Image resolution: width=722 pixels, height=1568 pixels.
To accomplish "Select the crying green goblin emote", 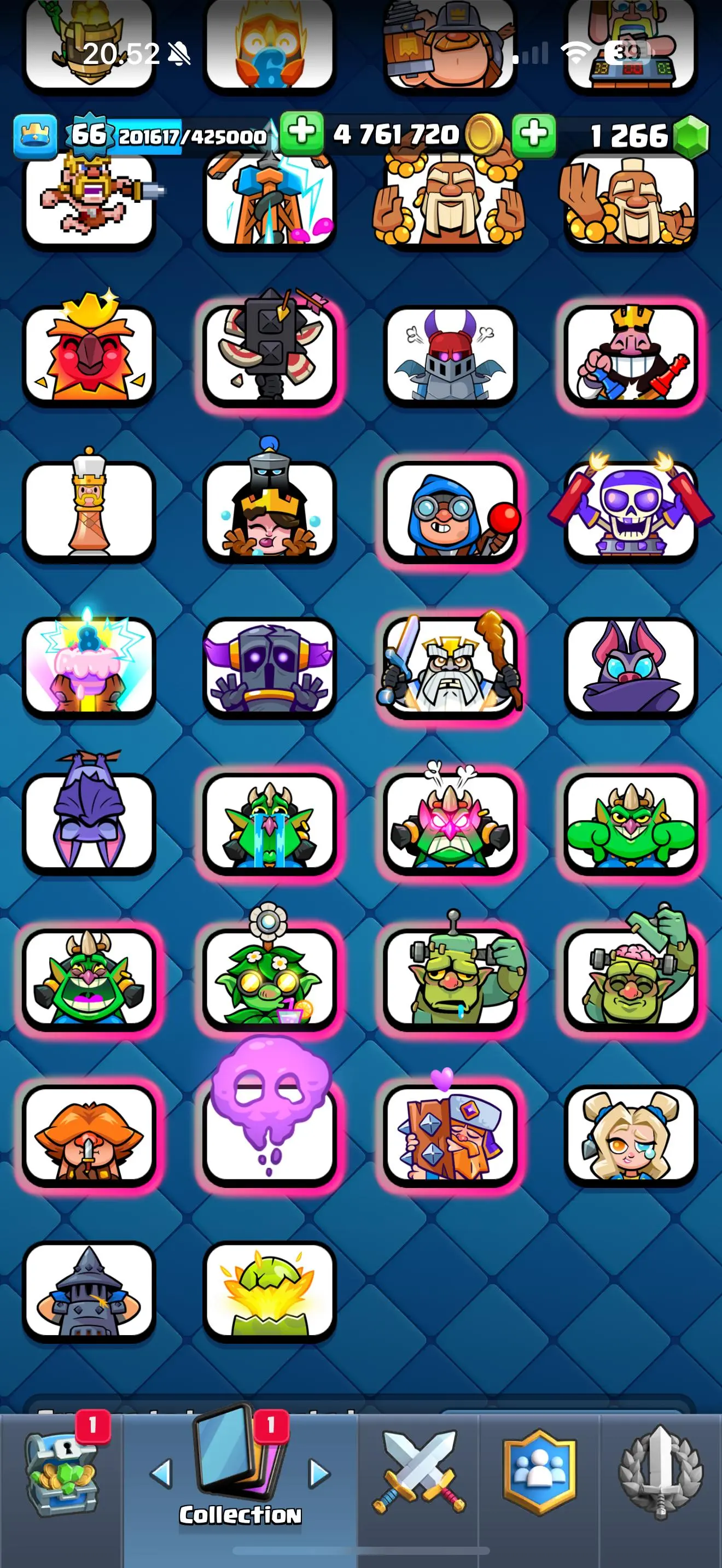I will [x=270, y=823].
